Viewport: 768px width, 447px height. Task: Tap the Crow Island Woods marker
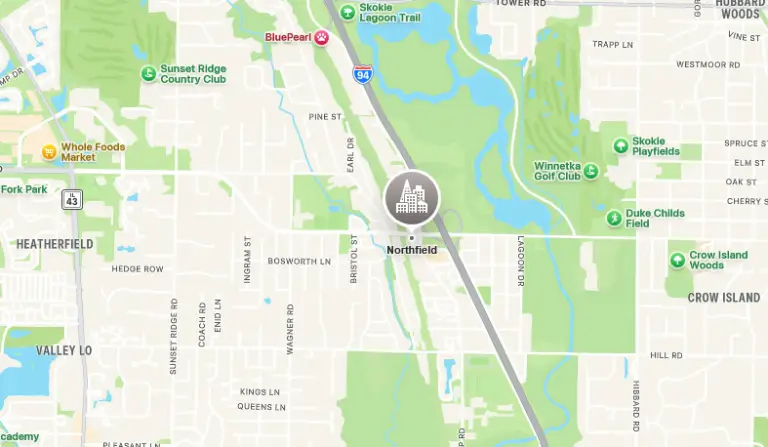[678, 260]
